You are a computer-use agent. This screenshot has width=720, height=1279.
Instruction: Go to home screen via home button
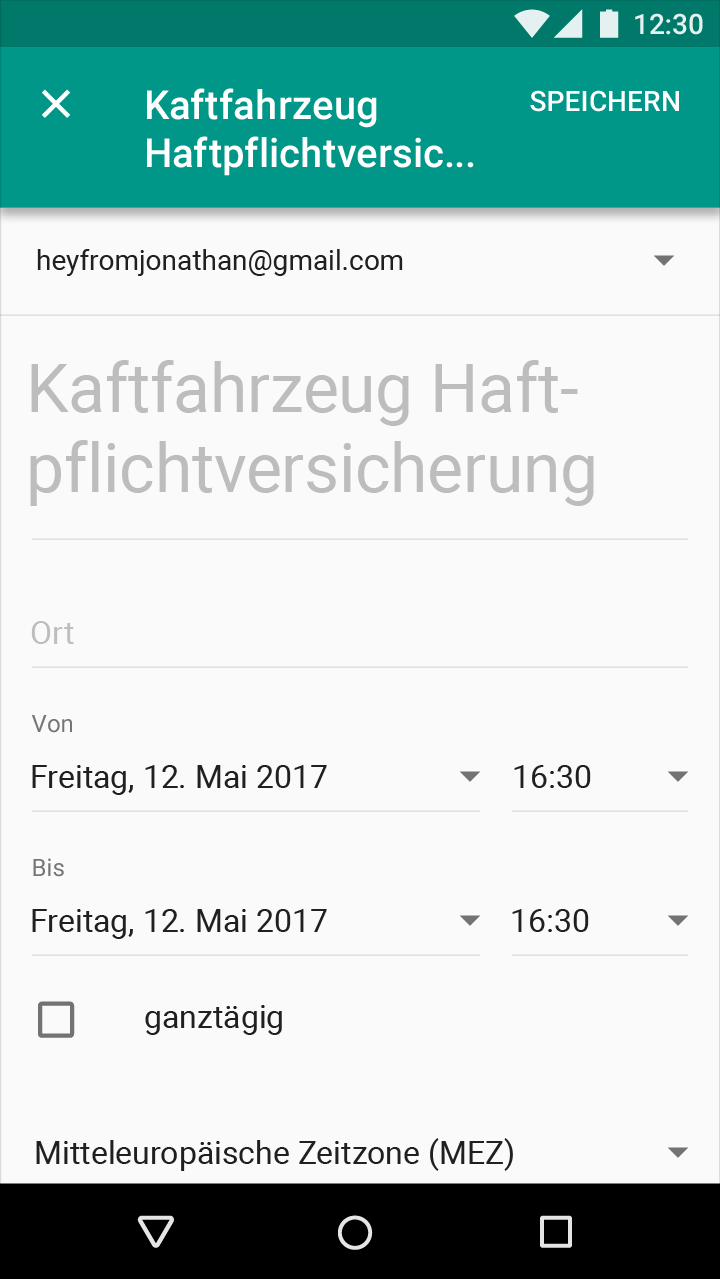pos(355,1232)
